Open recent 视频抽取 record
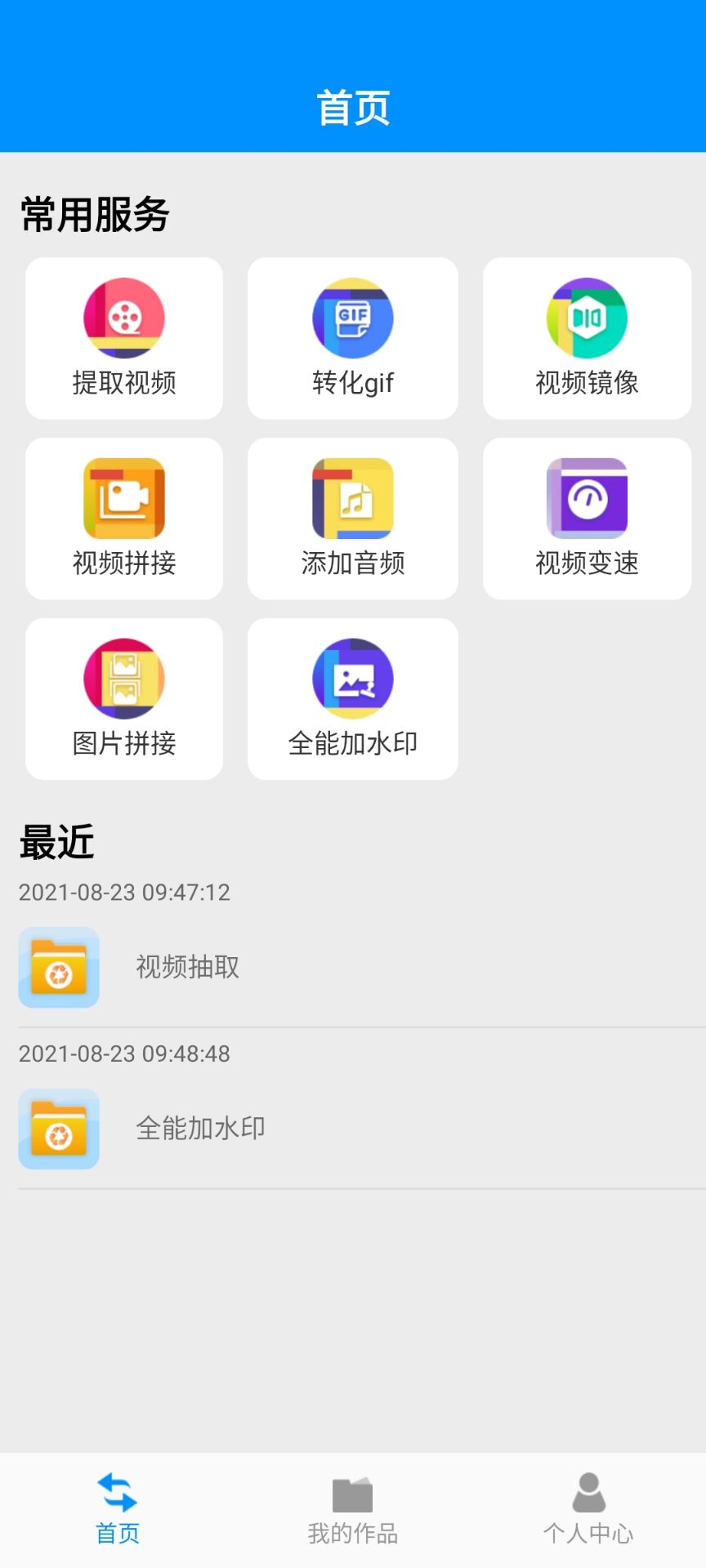 [x=187, y=967]
